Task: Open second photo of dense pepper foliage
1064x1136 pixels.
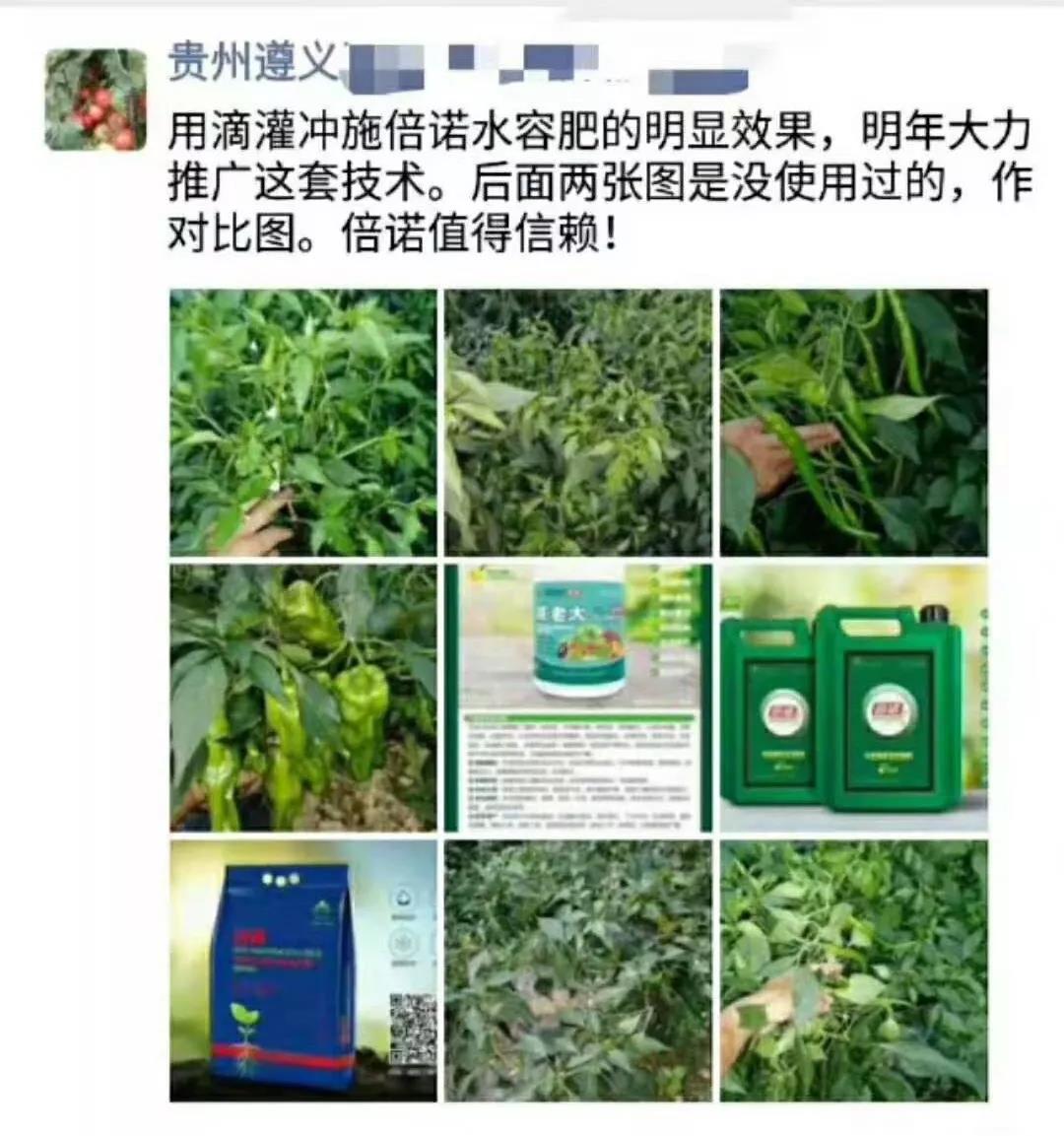Action: (x=577, y=422)
